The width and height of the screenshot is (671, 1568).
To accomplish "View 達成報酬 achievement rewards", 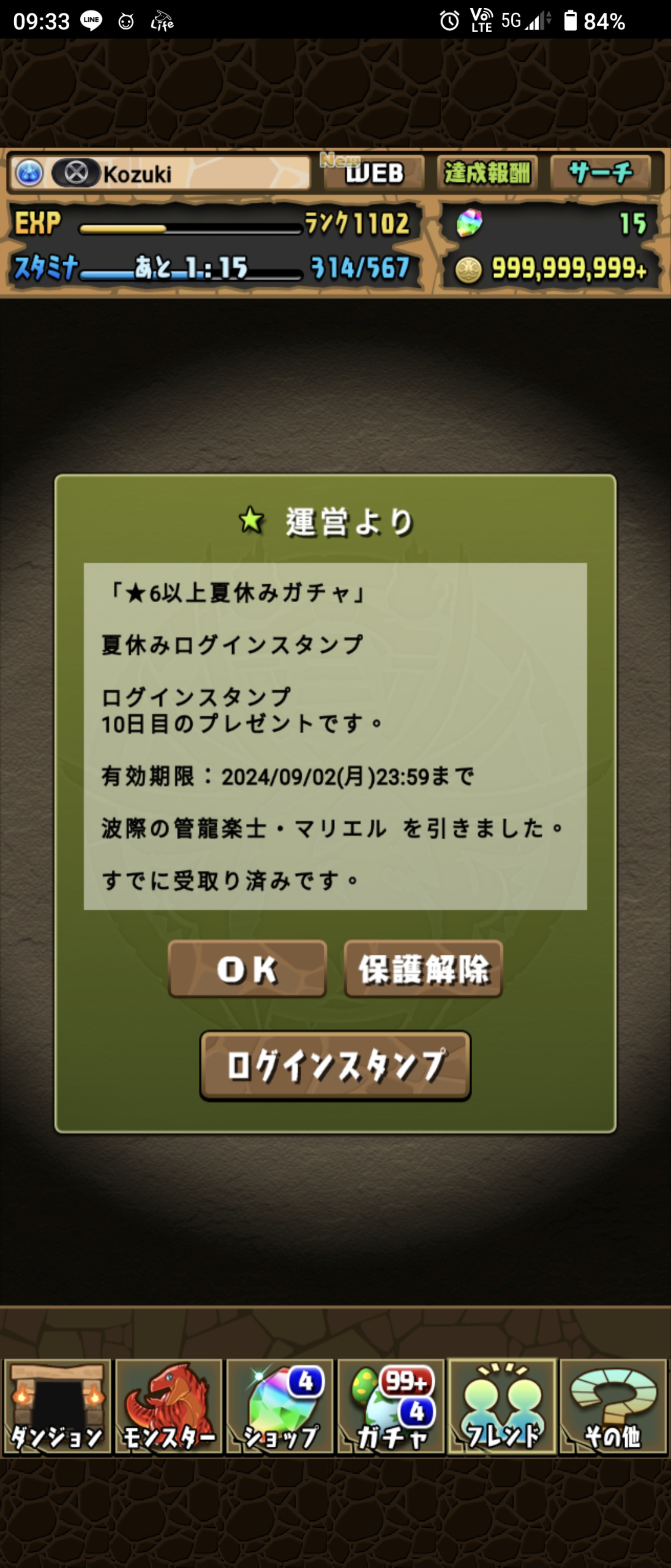I will click(x=487, y=174).
